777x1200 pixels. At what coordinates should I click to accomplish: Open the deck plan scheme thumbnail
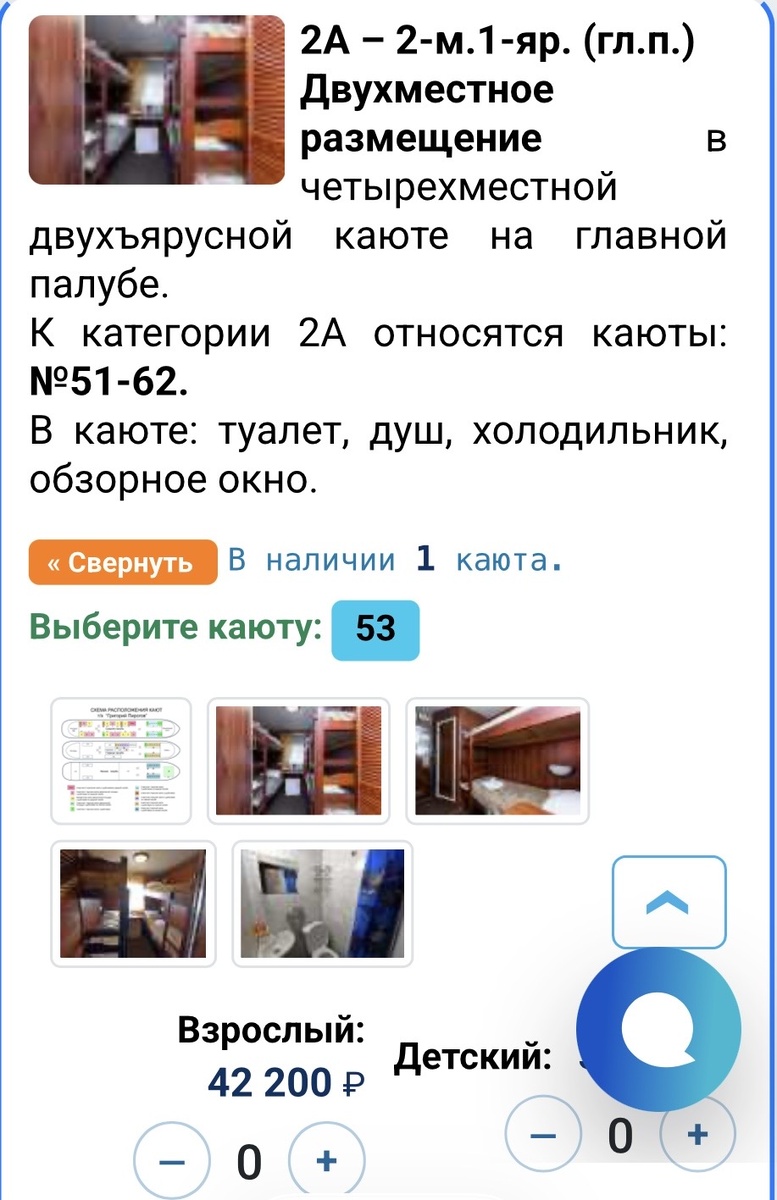[x=120, y=760]
